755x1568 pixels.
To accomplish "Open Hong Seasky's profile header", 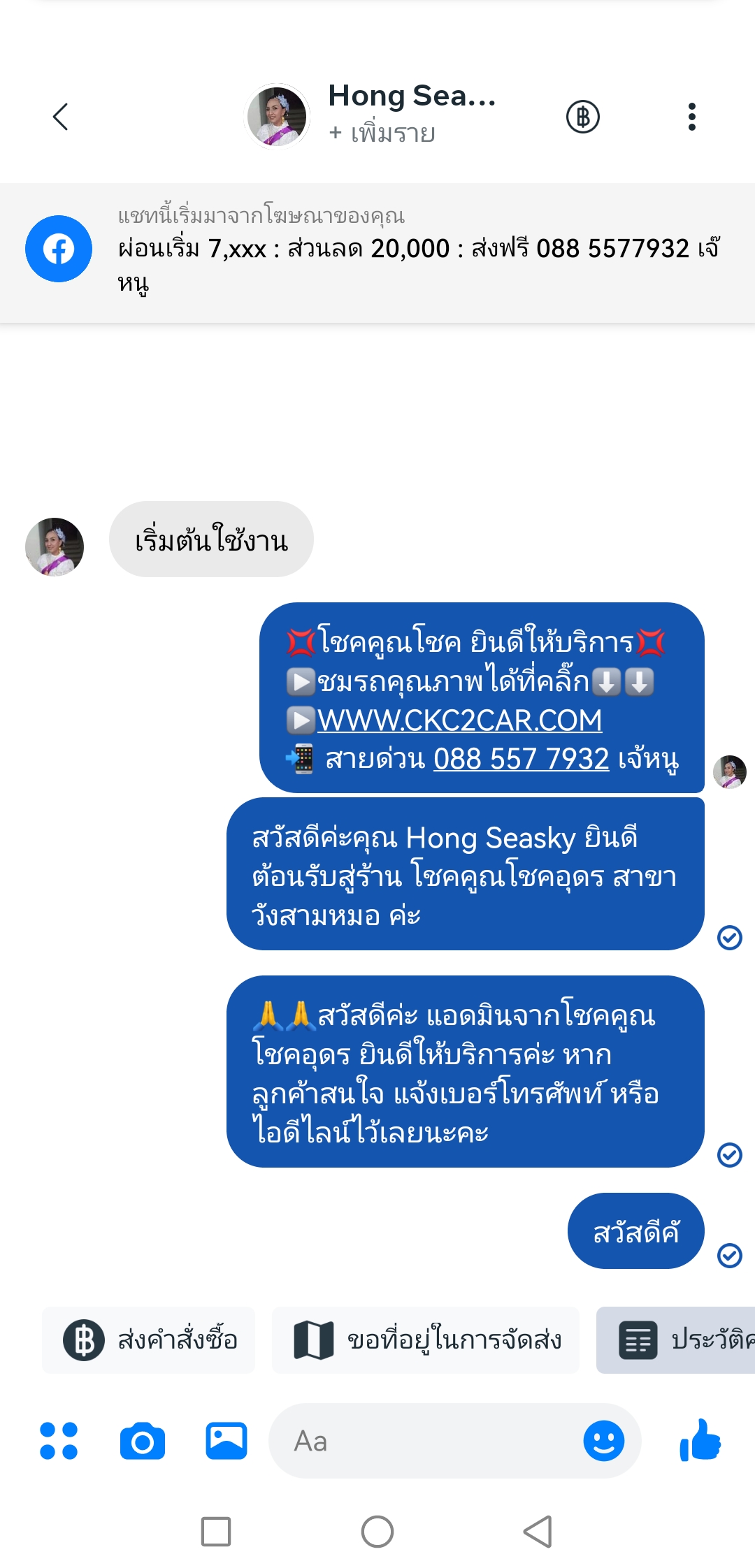I will point(411,115).
